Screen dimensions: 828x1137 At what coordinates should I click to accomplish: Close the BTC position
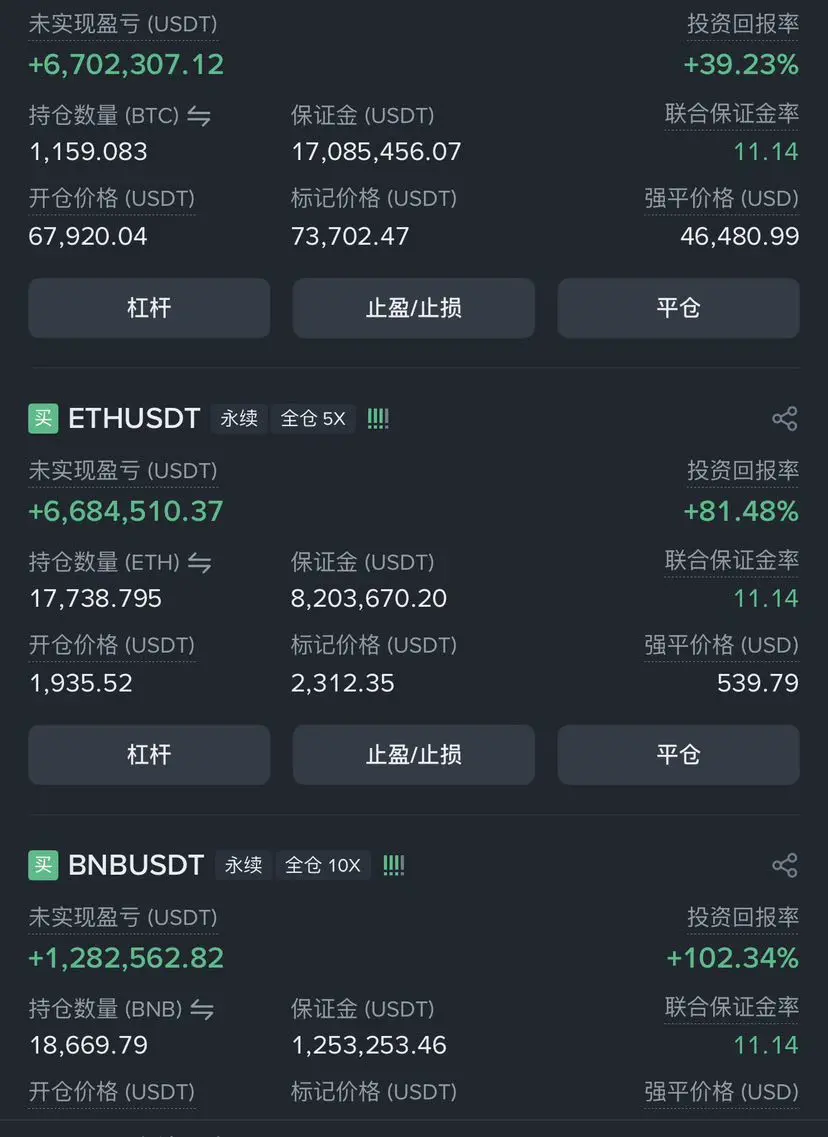tap(678, 308)
